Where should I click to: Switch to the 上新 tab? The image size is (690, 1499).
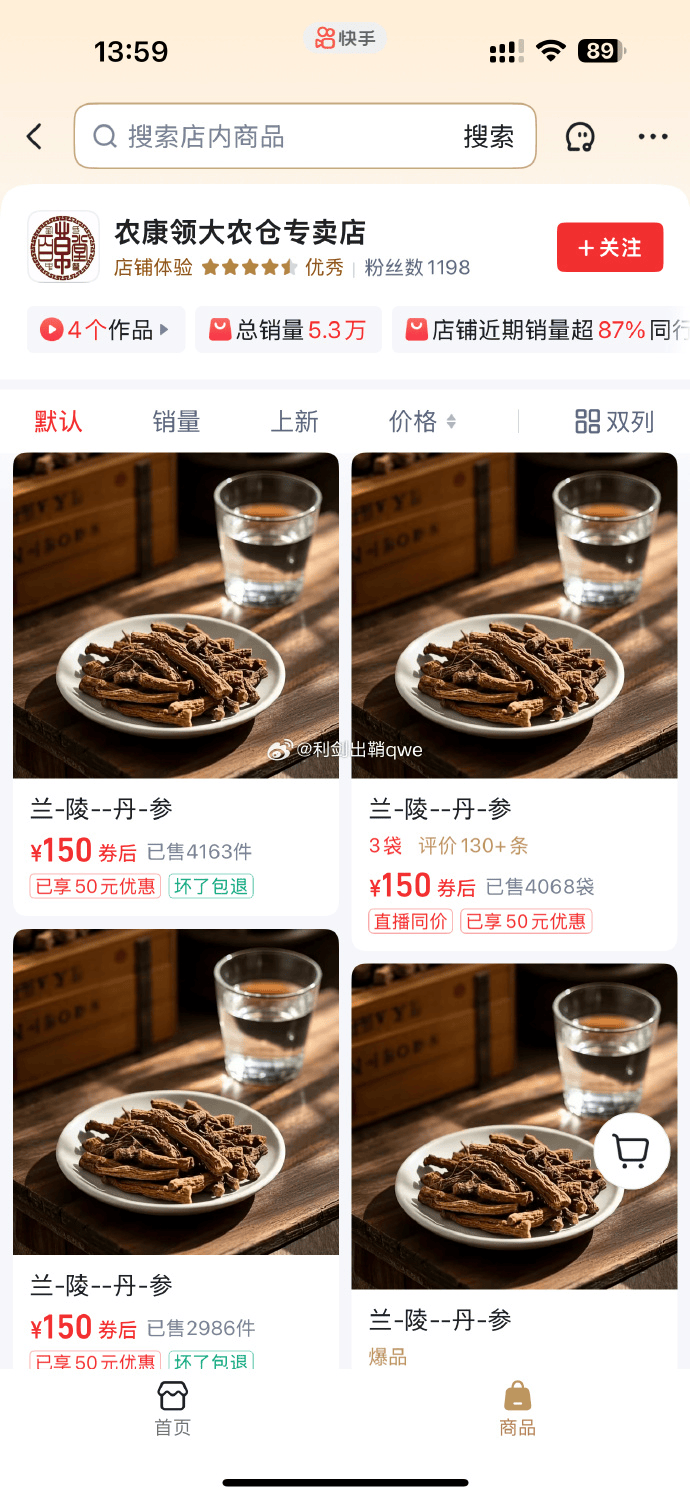(294, 421)
